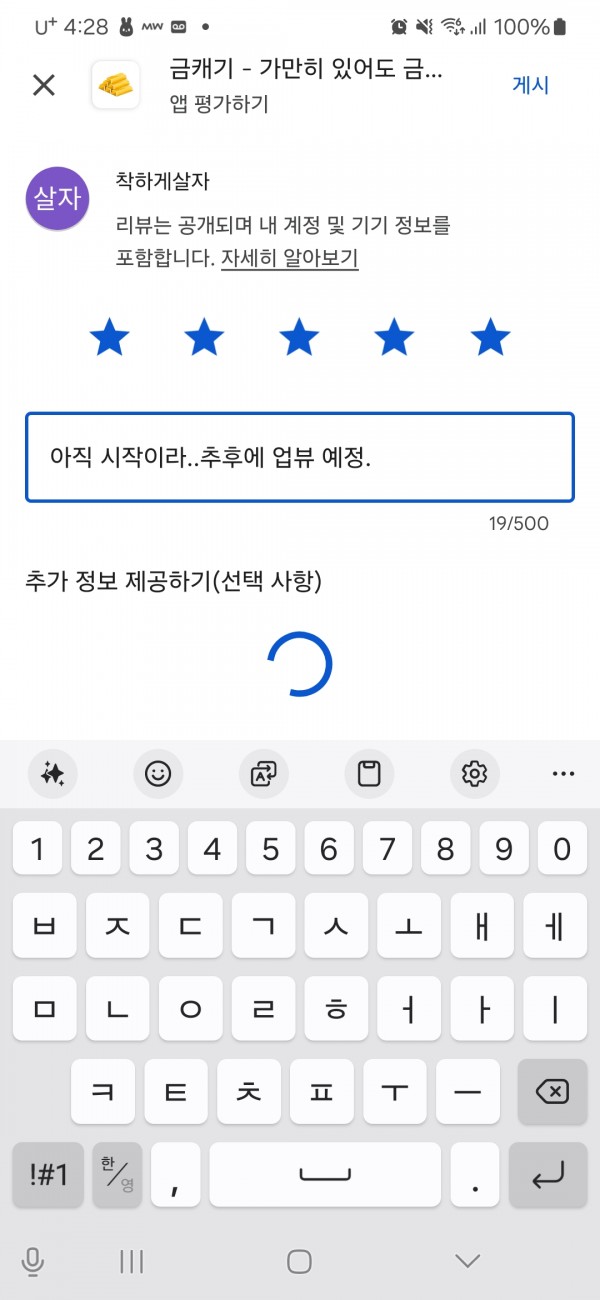Screen dimensions: 600x1300
Task: Post the review with 게시
Action: point(530,85)
